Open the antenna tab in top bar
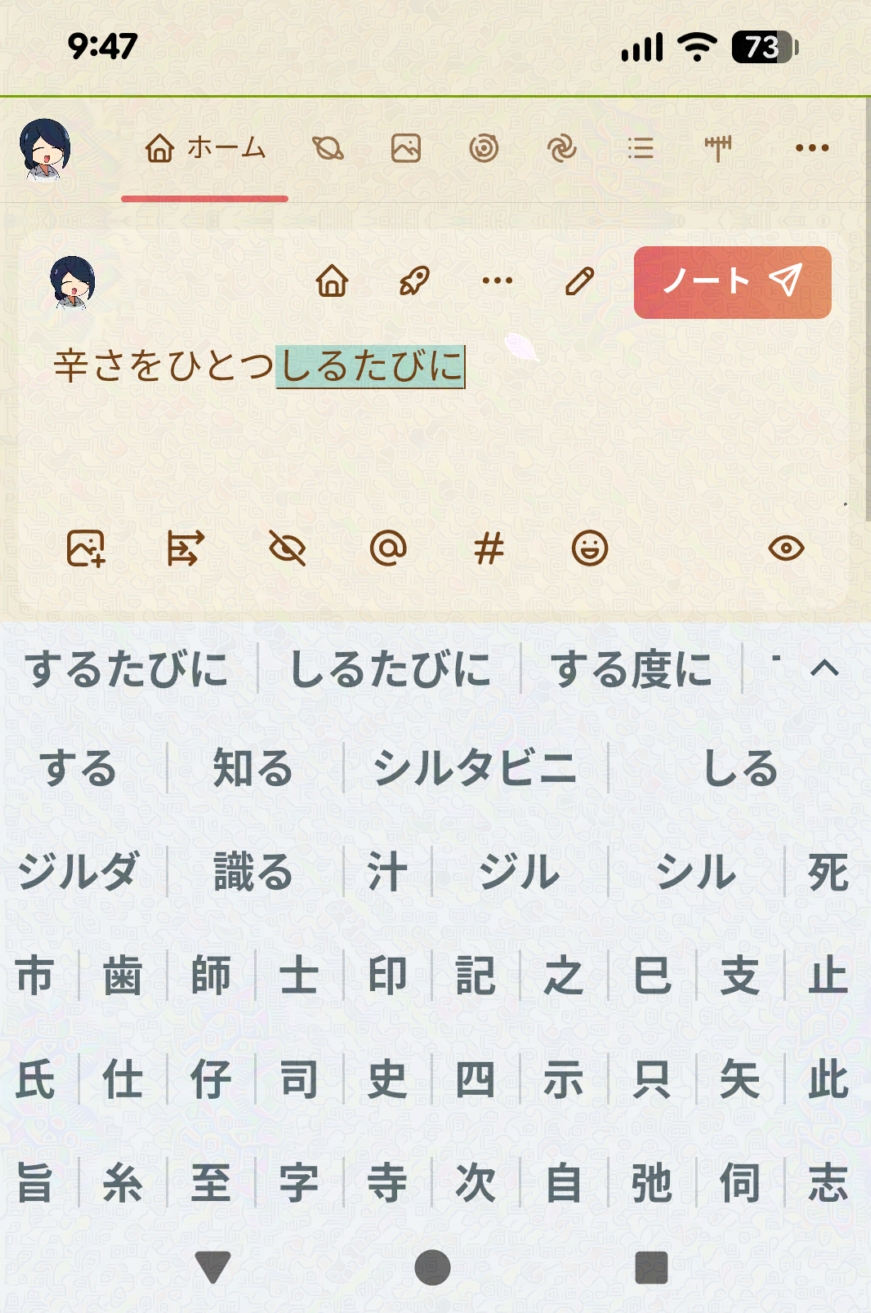 [x=717, y=150]
